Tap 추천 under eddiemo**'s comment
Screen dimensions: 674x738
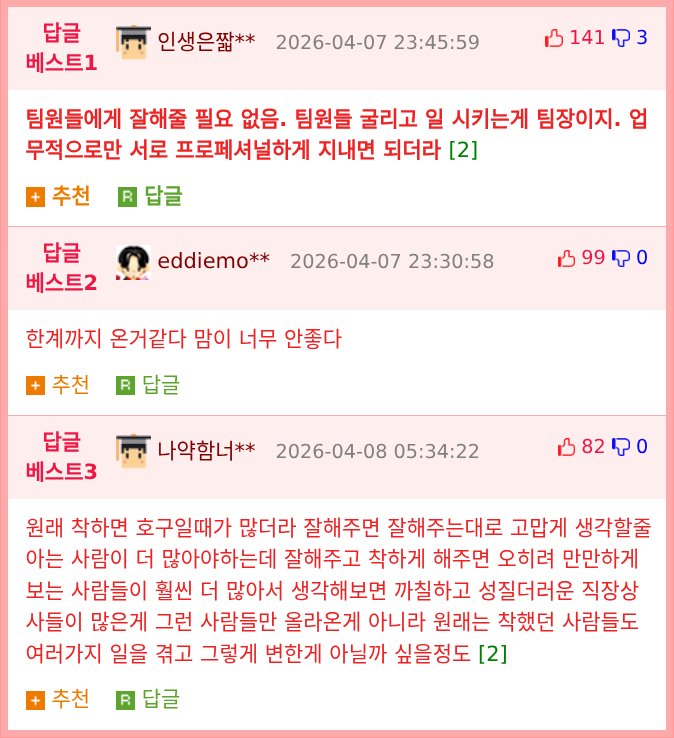click(x=58, y=384)
